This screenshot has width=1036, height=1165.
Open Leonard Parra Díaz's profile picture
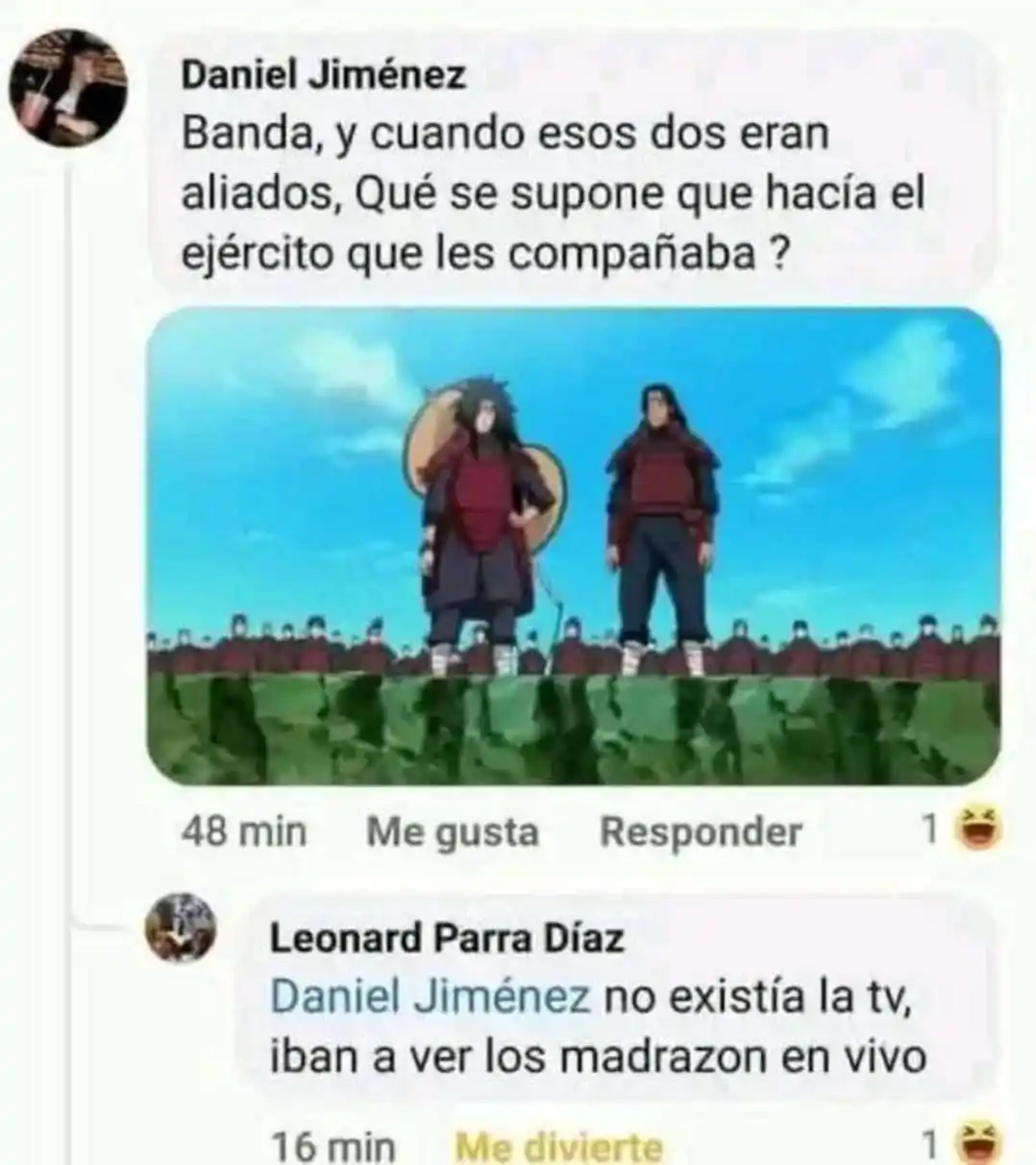coord(180,929)
